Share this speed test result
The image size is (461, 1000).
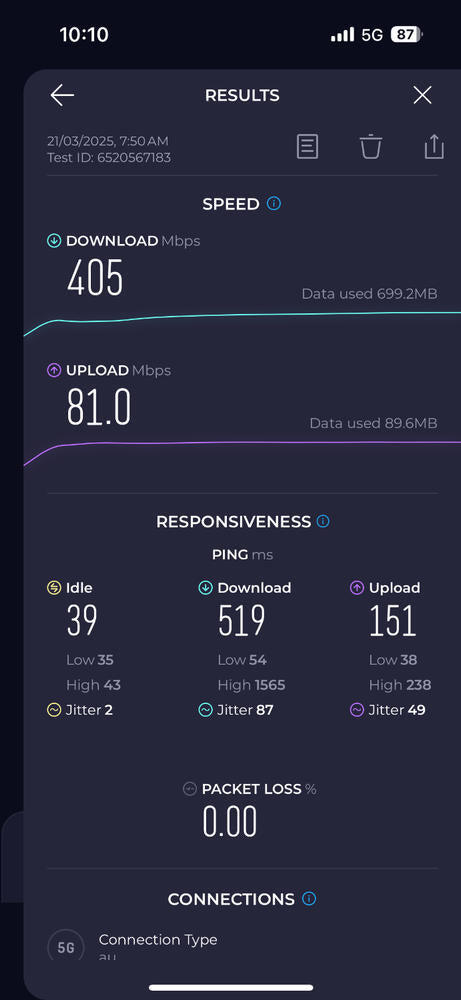434,147
